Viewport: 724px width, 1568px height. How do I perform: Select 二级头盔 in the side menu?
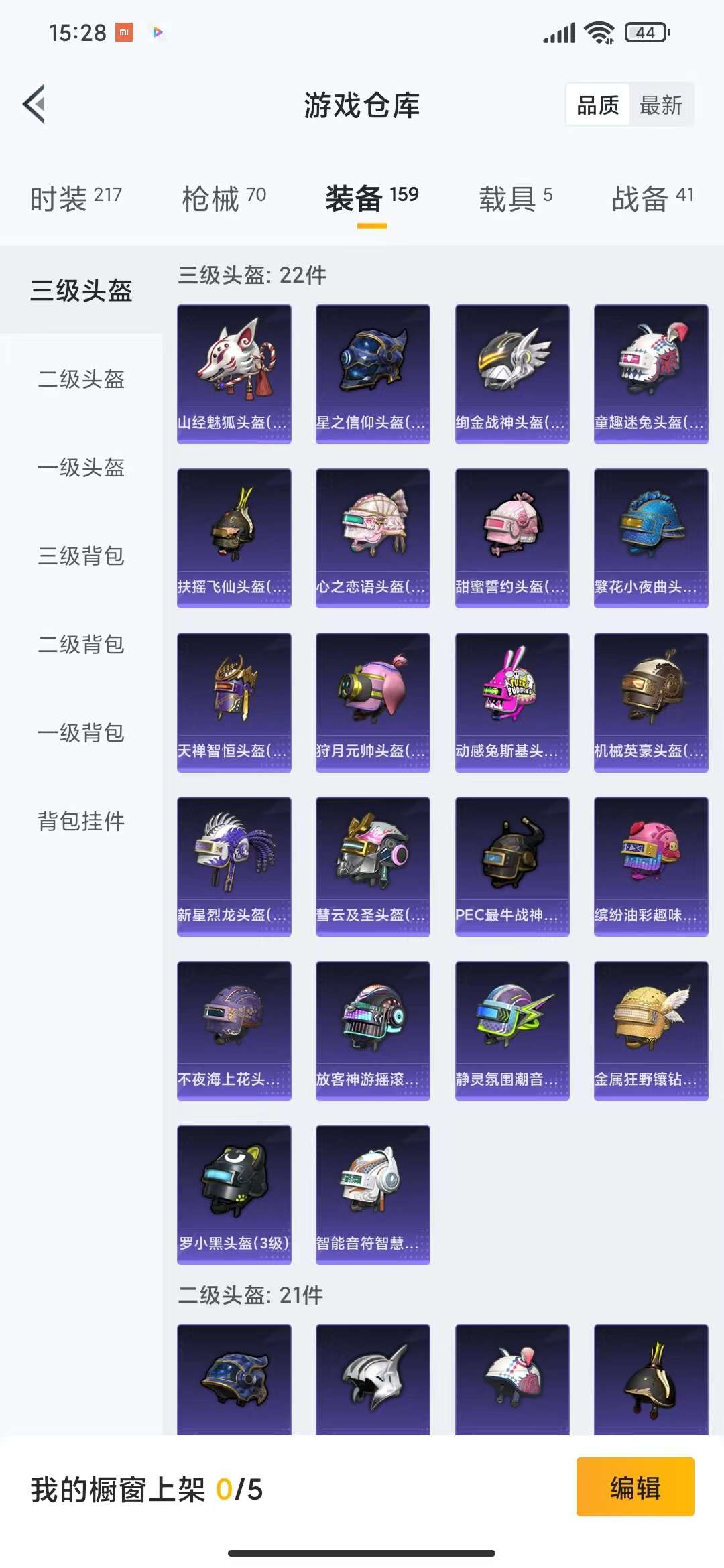click(81, 379)
